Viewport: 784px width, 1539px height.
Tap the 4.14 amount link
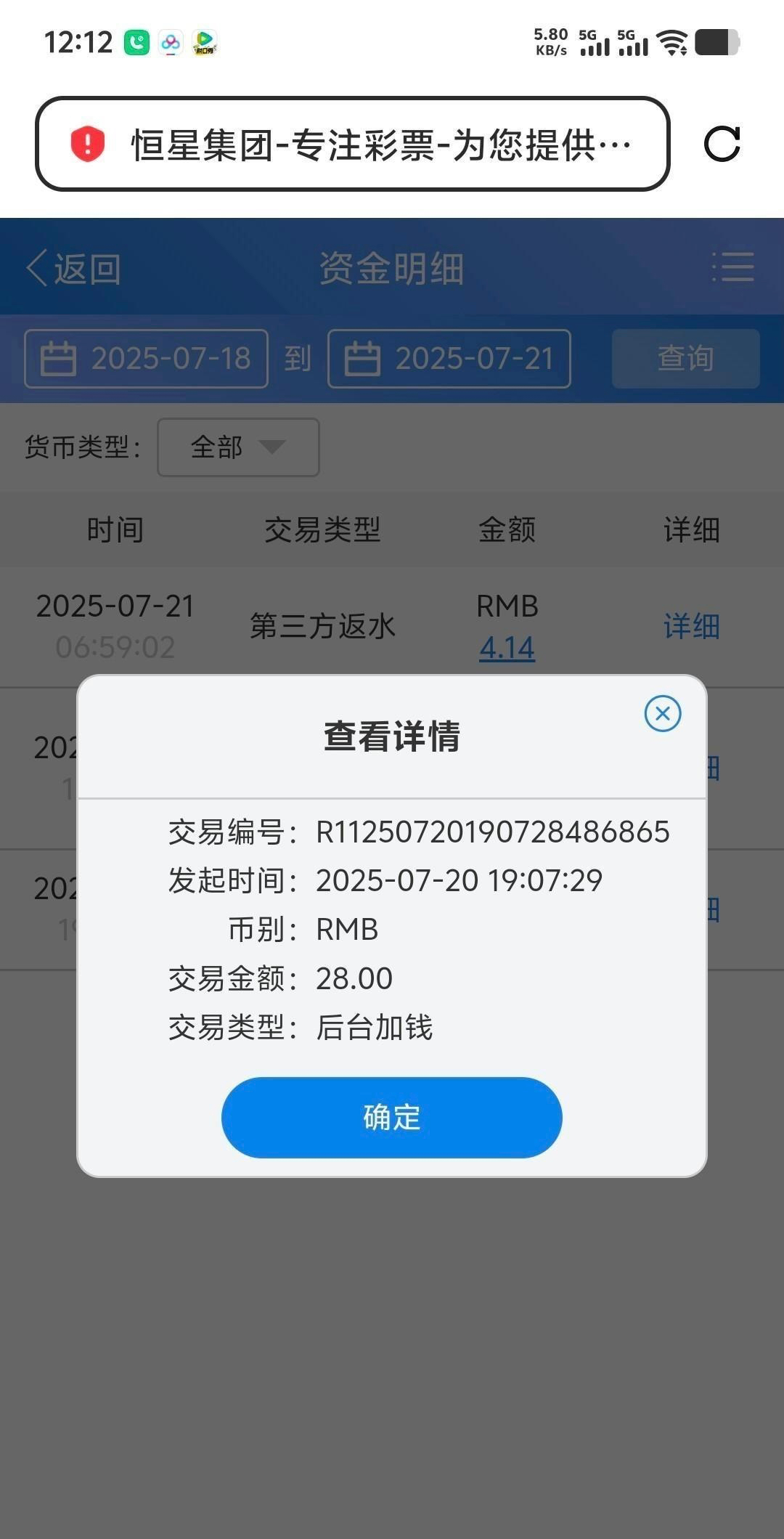tap(507, 648)
